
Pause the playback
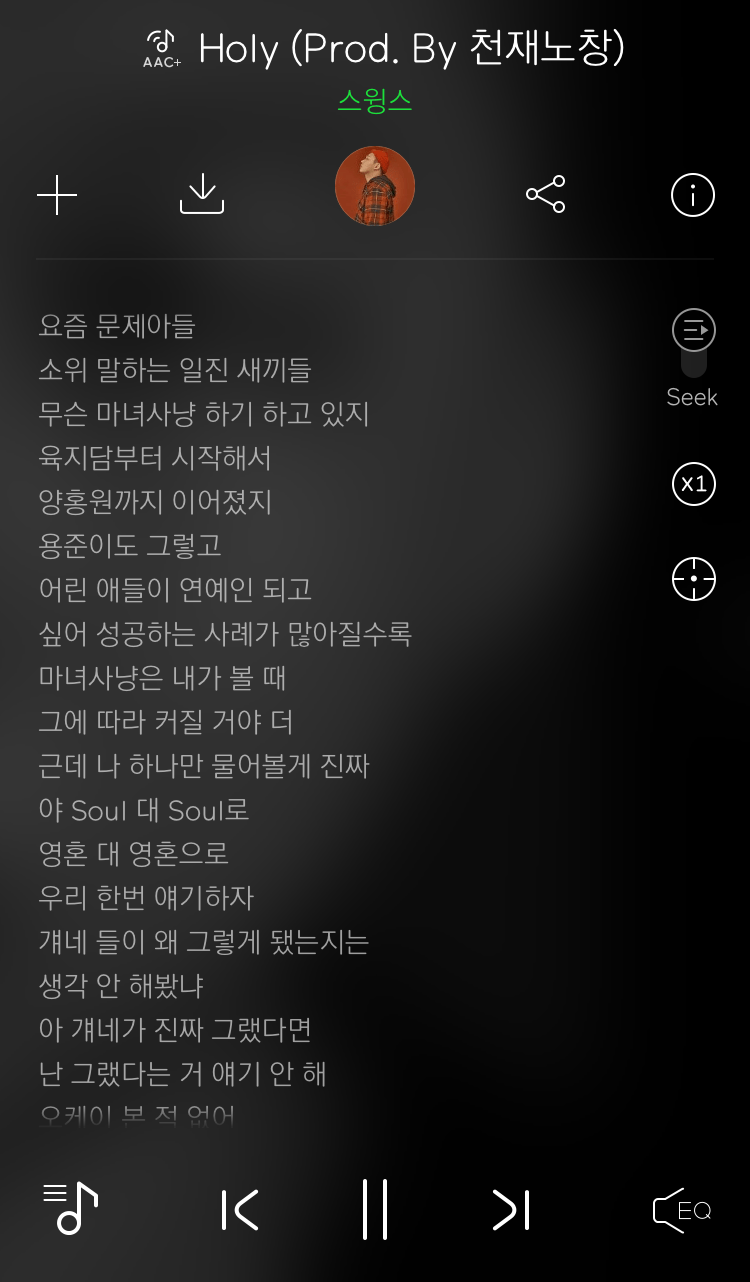(375, 1210)
